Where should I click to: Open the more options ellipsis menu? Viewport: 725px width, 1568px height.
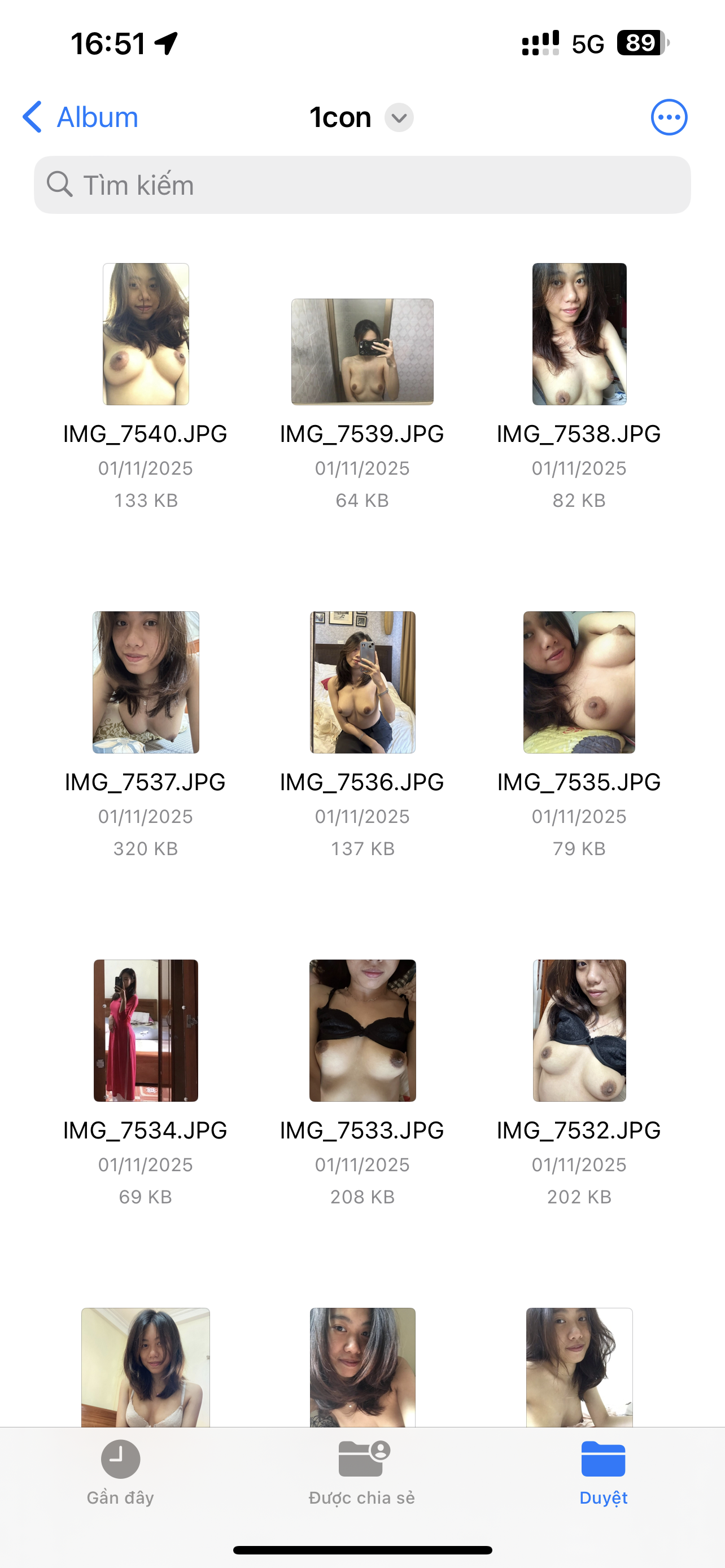click(669, 117)
